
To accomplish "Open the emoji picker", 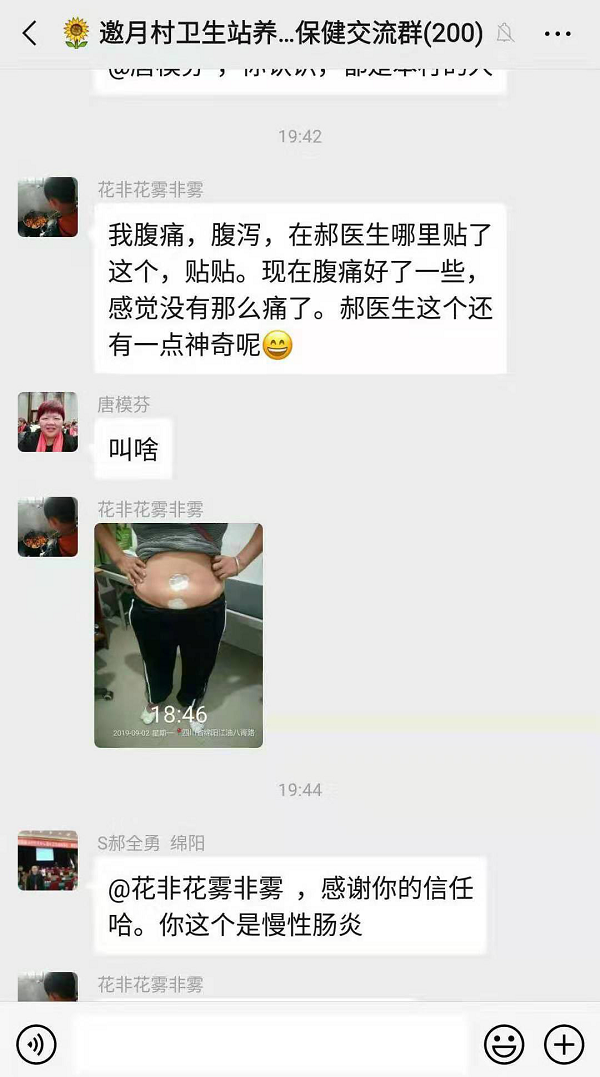I will coord(504,1045).
